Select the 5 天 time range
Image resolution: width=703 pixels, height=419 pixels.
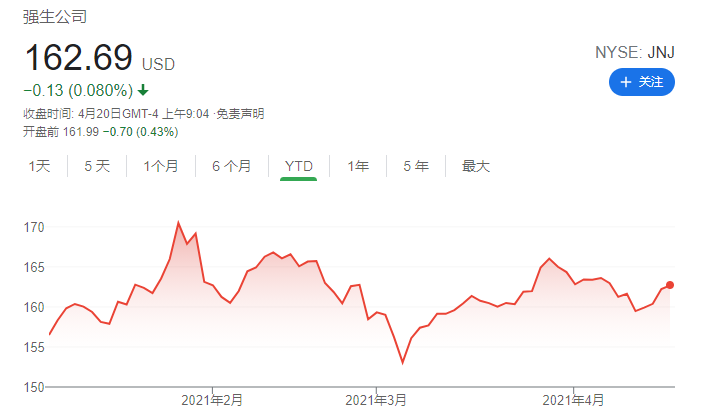(x=97, y=166)
